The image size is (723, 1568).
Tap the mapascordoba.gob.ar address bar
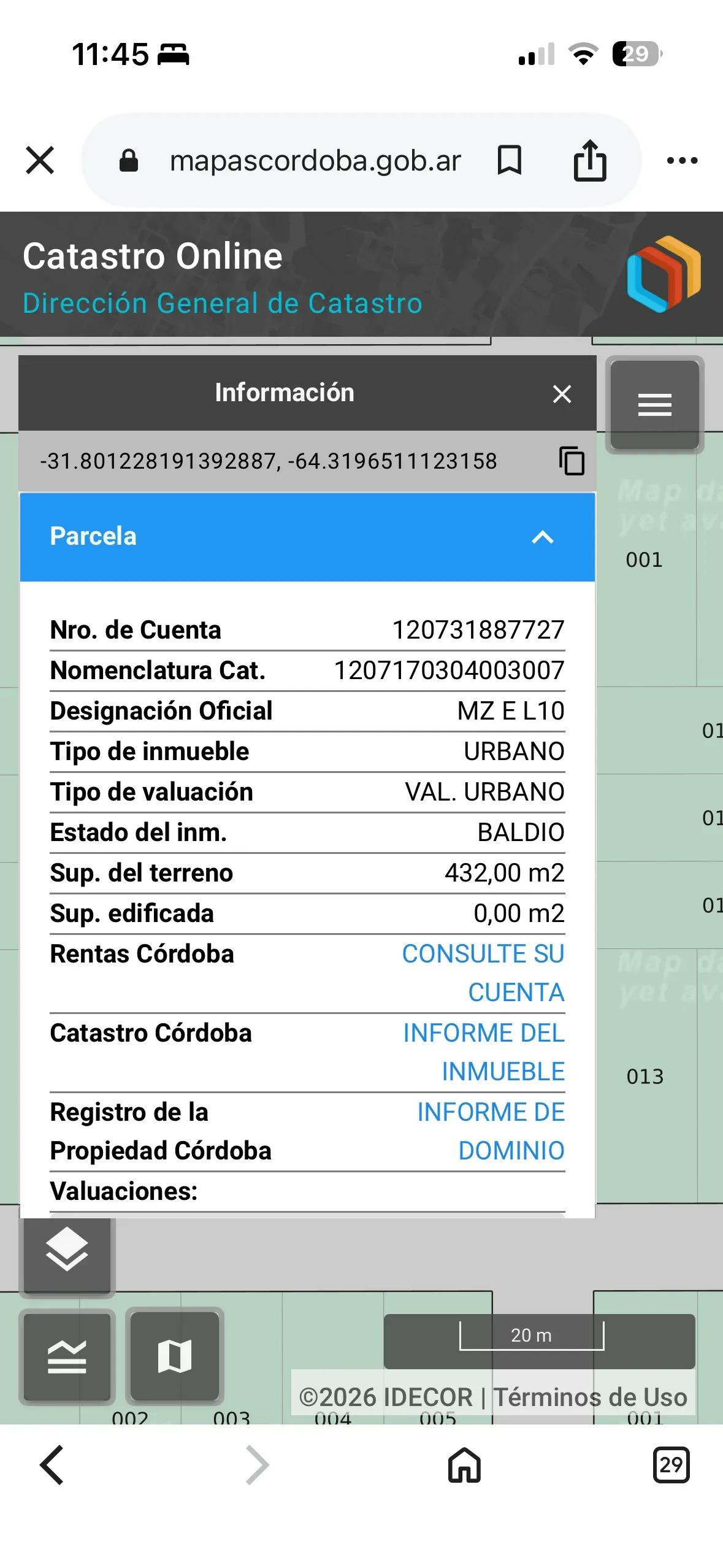[315, 161]
